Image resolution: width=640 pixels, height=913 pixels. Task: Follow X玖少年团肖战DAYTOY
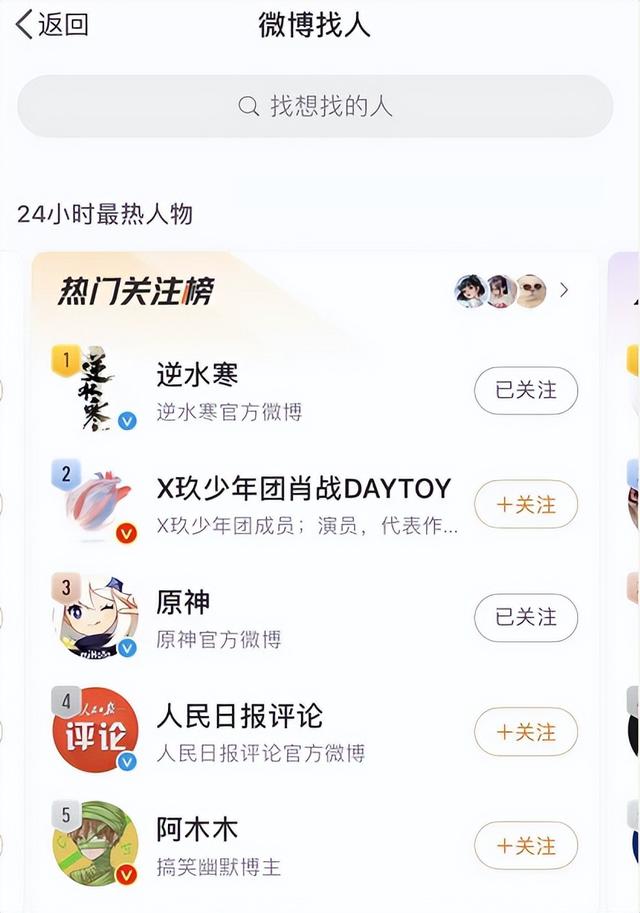tap(525, 504)
